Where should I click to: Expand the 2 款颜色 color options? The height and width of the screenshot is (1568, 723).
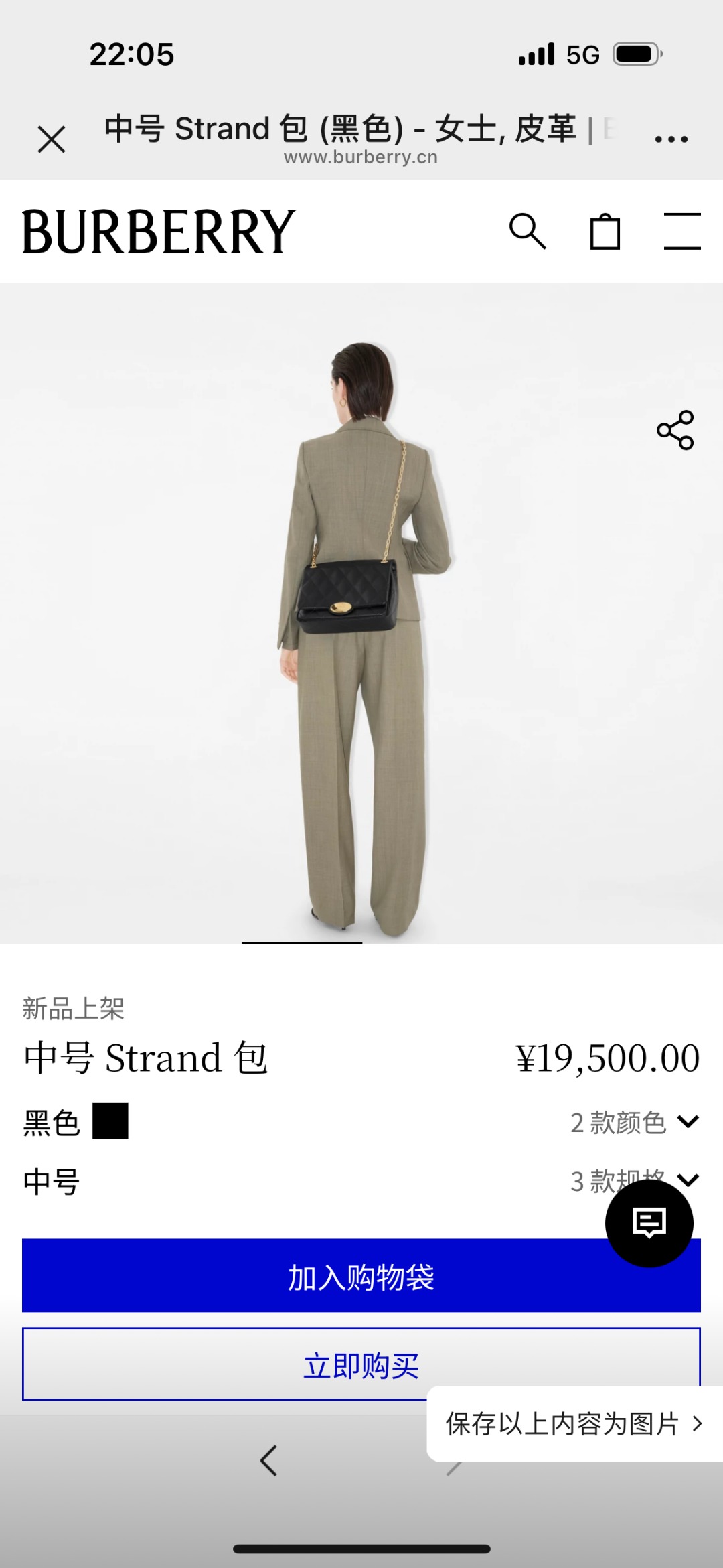tap(633, 1122)
